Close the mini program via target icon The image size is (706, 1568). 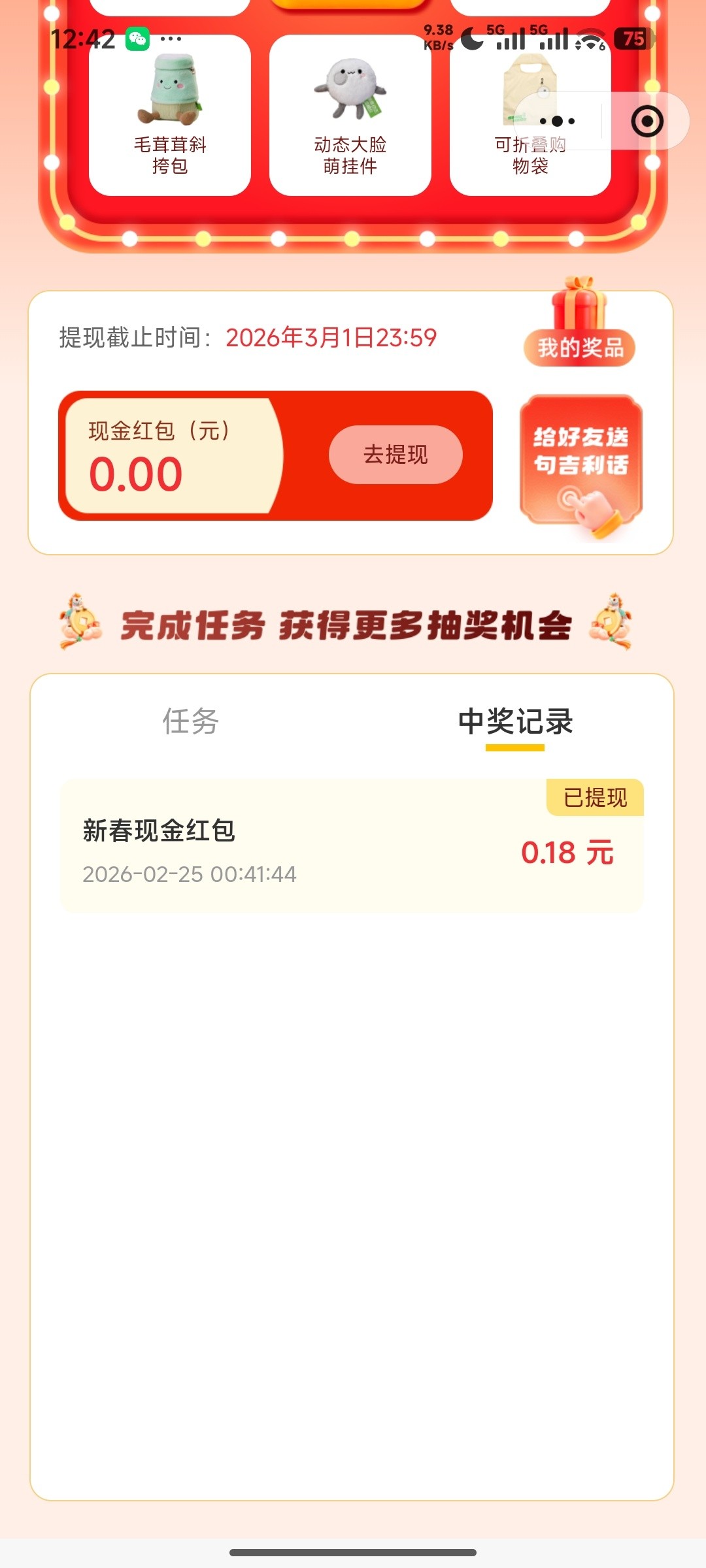coord(647,122)
